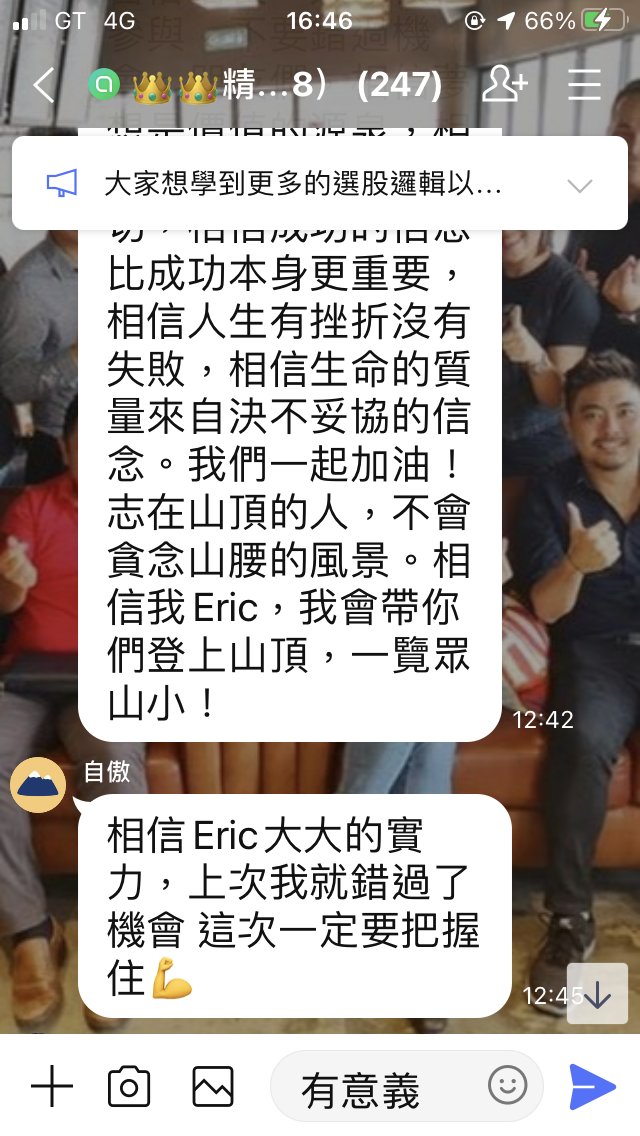Screen dimensions: 640x1136
Task: View 自傲's profile avatar
Action: 39,784
